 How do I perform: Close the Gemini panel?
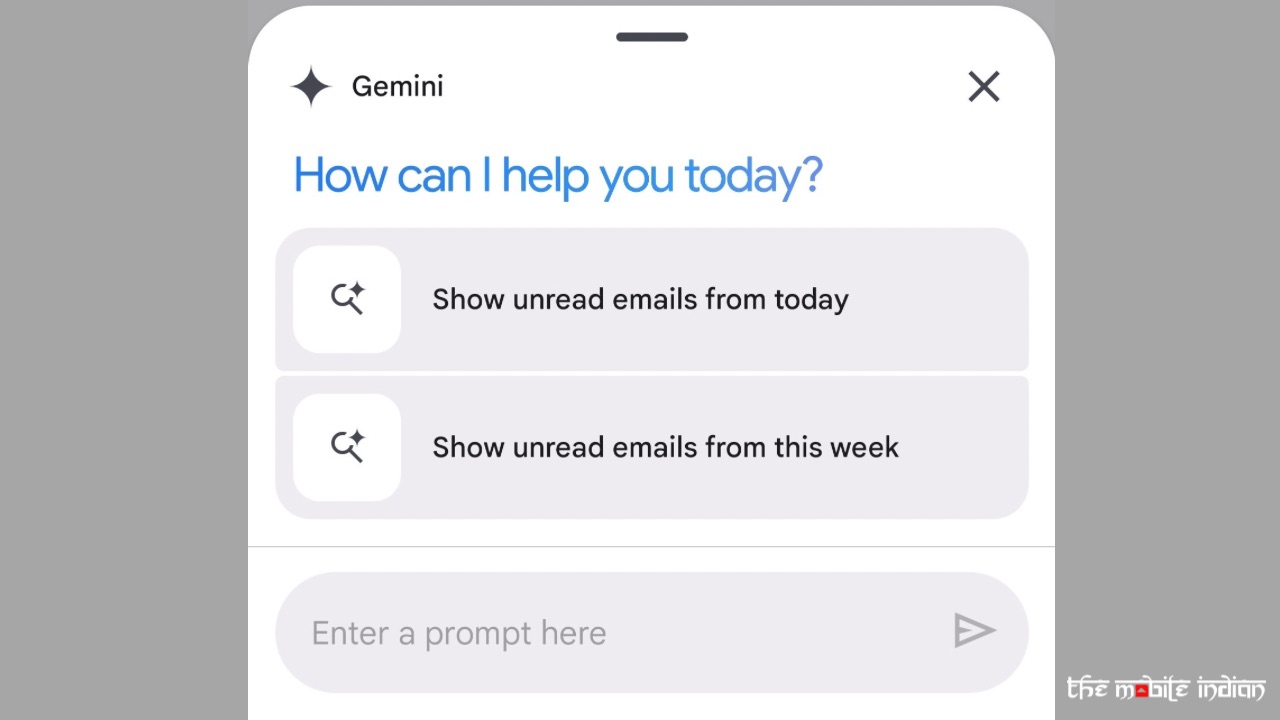[984, 87]
